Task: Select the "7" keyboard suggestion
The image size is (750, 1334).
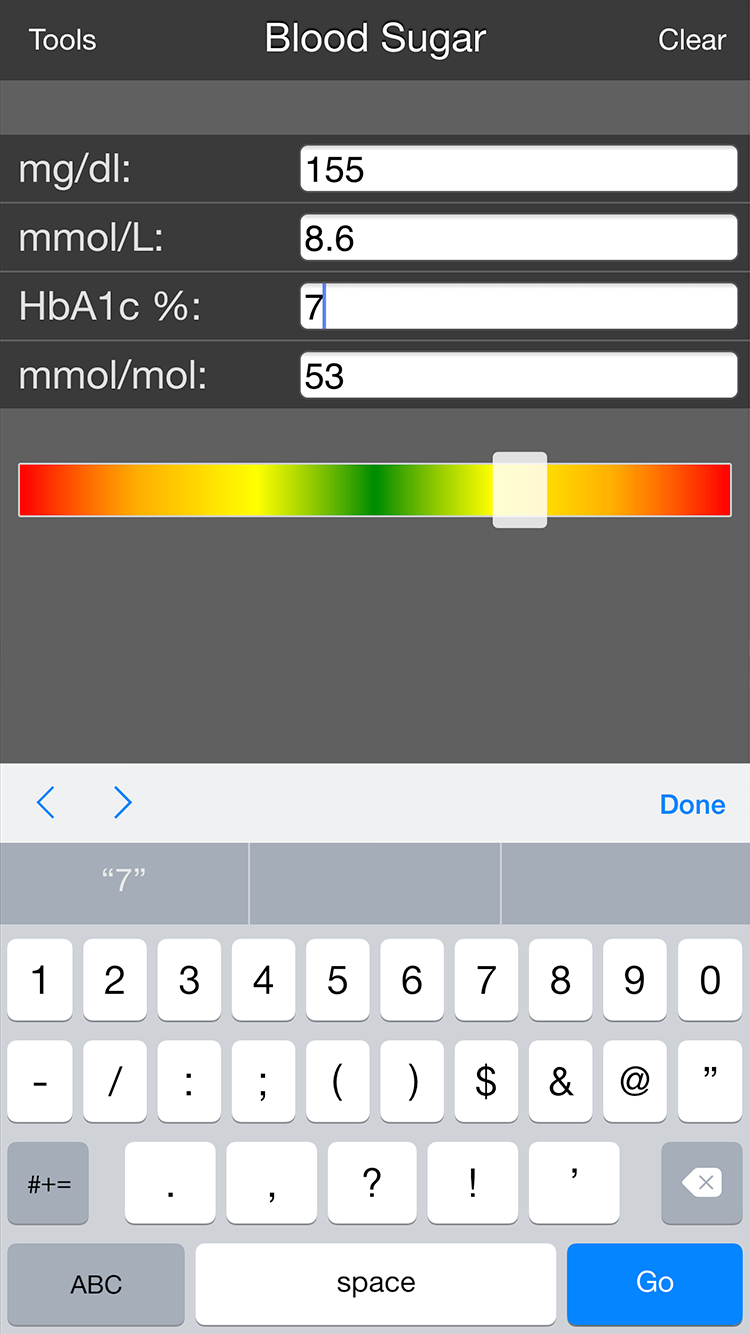Action: click(124, 881)
